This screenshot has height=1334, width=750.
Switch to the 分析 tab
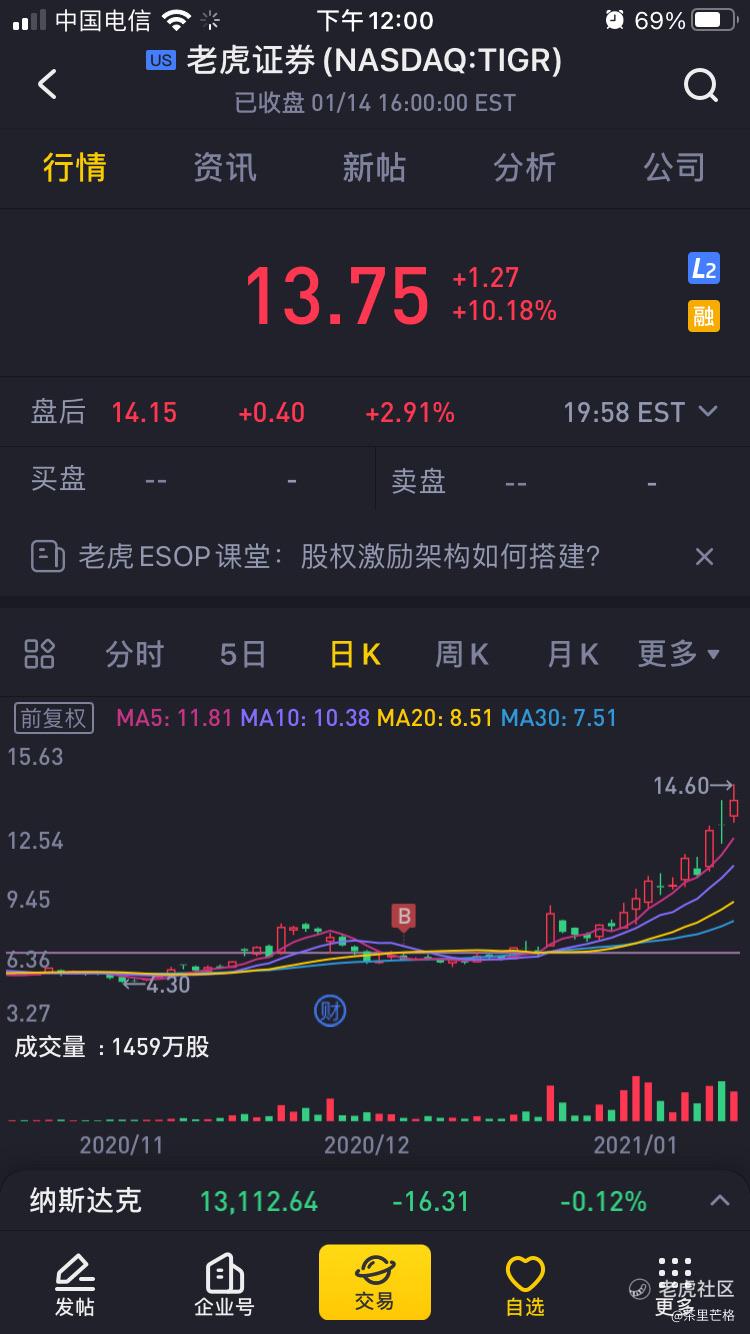point(524,167)
